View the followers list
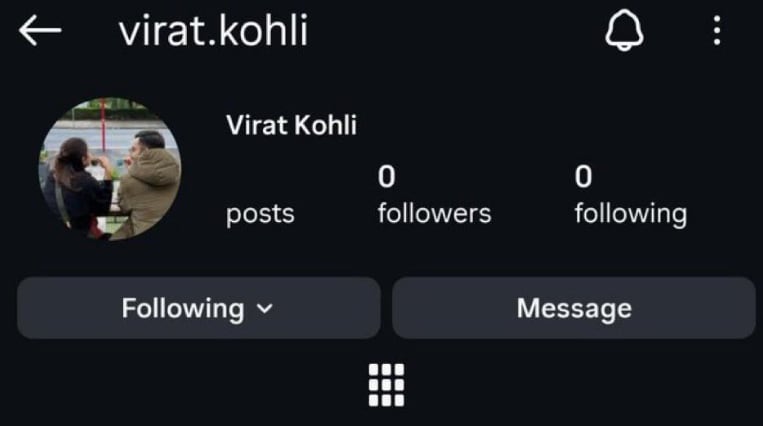The image size is (763, 426). click(x=434, y=196)
